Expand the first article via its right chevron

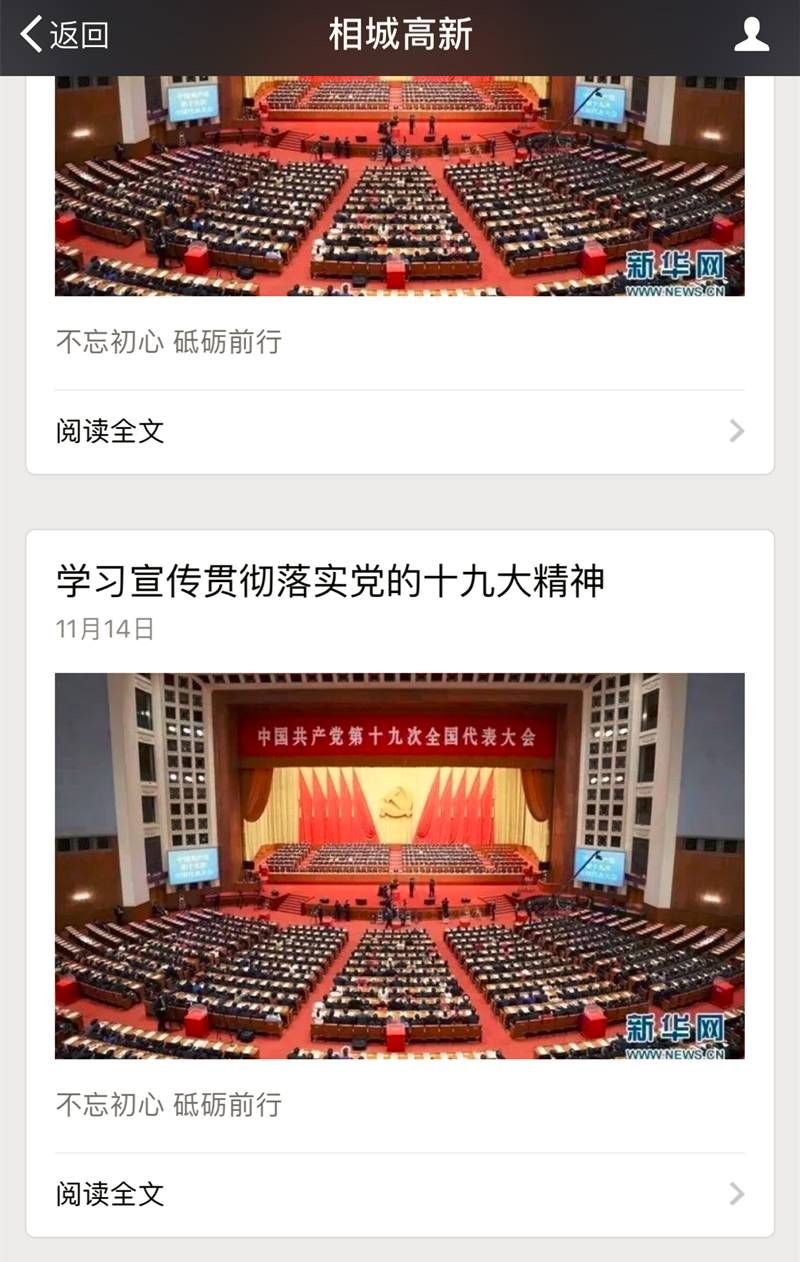click(x=735, y=431)
